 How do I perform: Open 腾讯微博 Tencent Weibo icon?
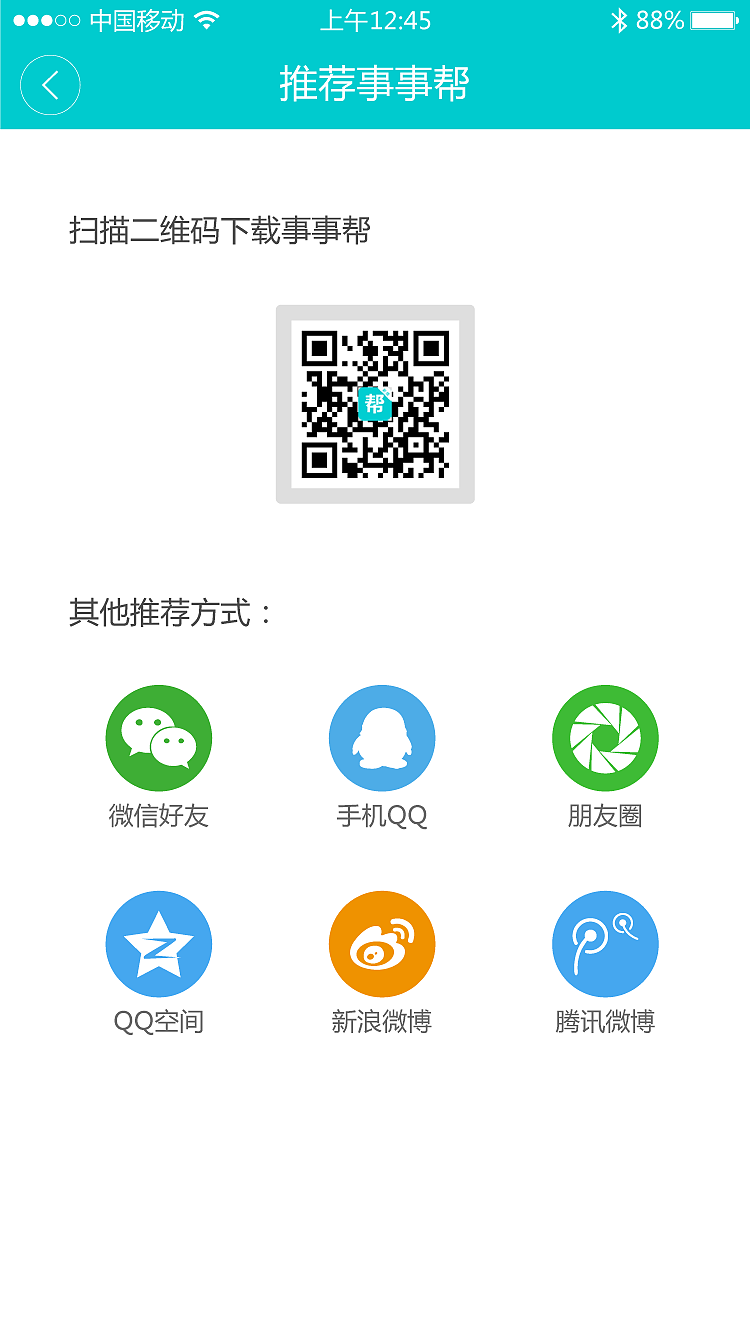coord(605,942)
